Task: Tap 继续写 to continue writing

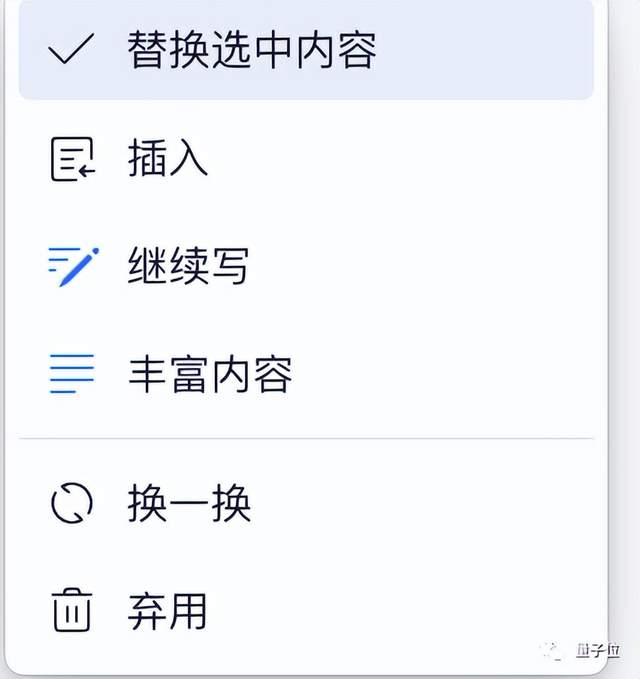Action: tap(188, 267)
